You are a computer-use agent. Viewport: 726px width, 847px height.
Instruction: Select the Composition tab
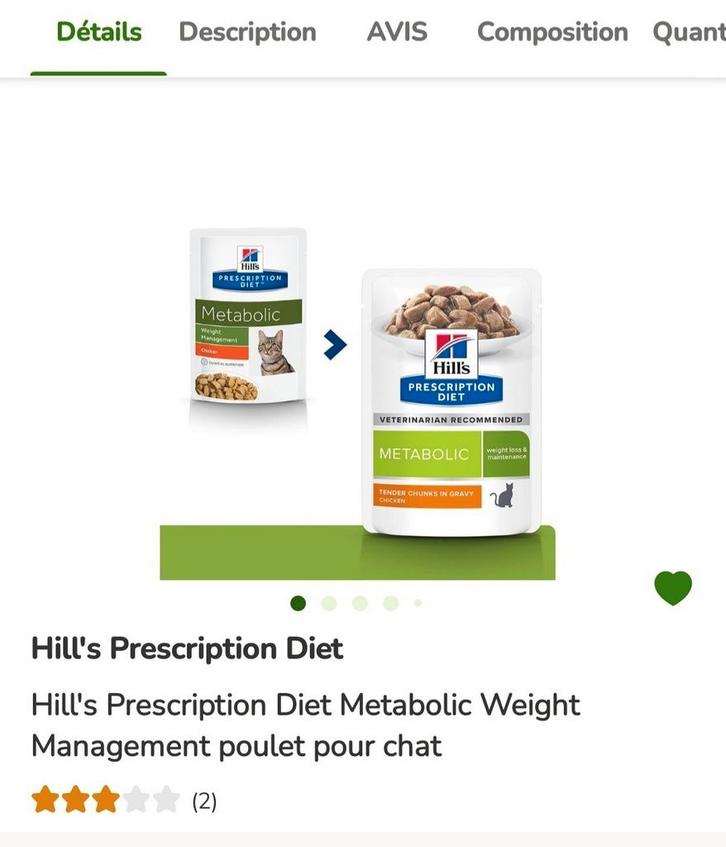pos(552,32)
